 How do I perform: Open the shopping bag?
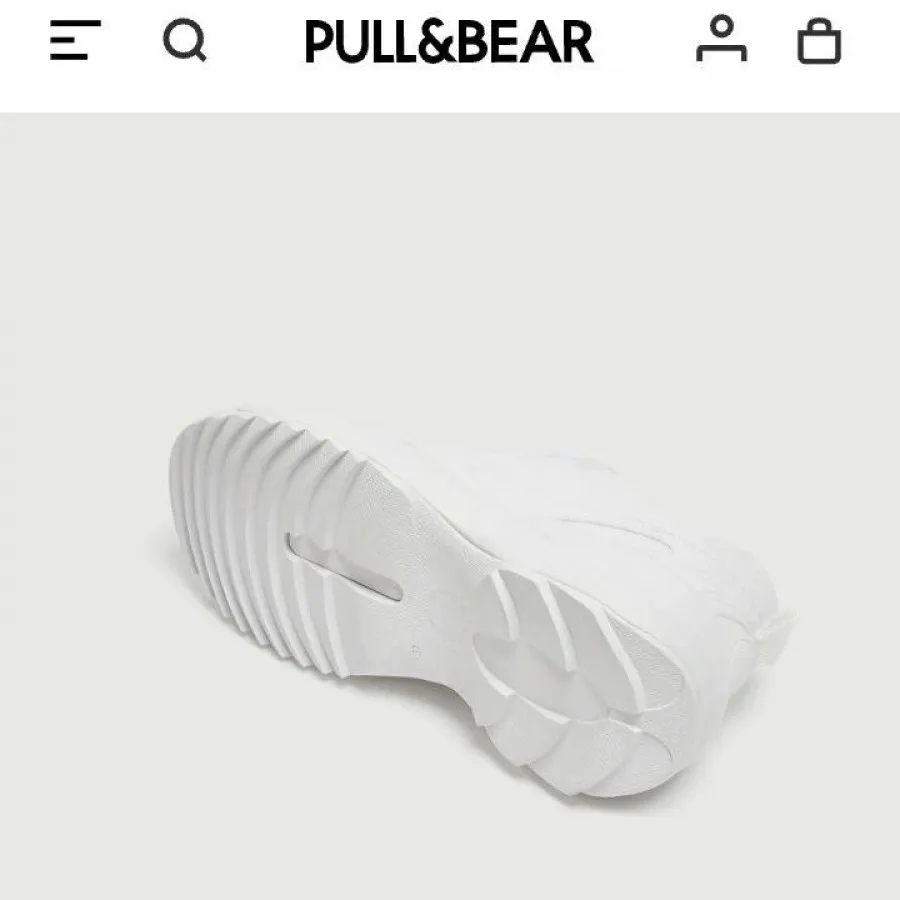pos(819,42)
